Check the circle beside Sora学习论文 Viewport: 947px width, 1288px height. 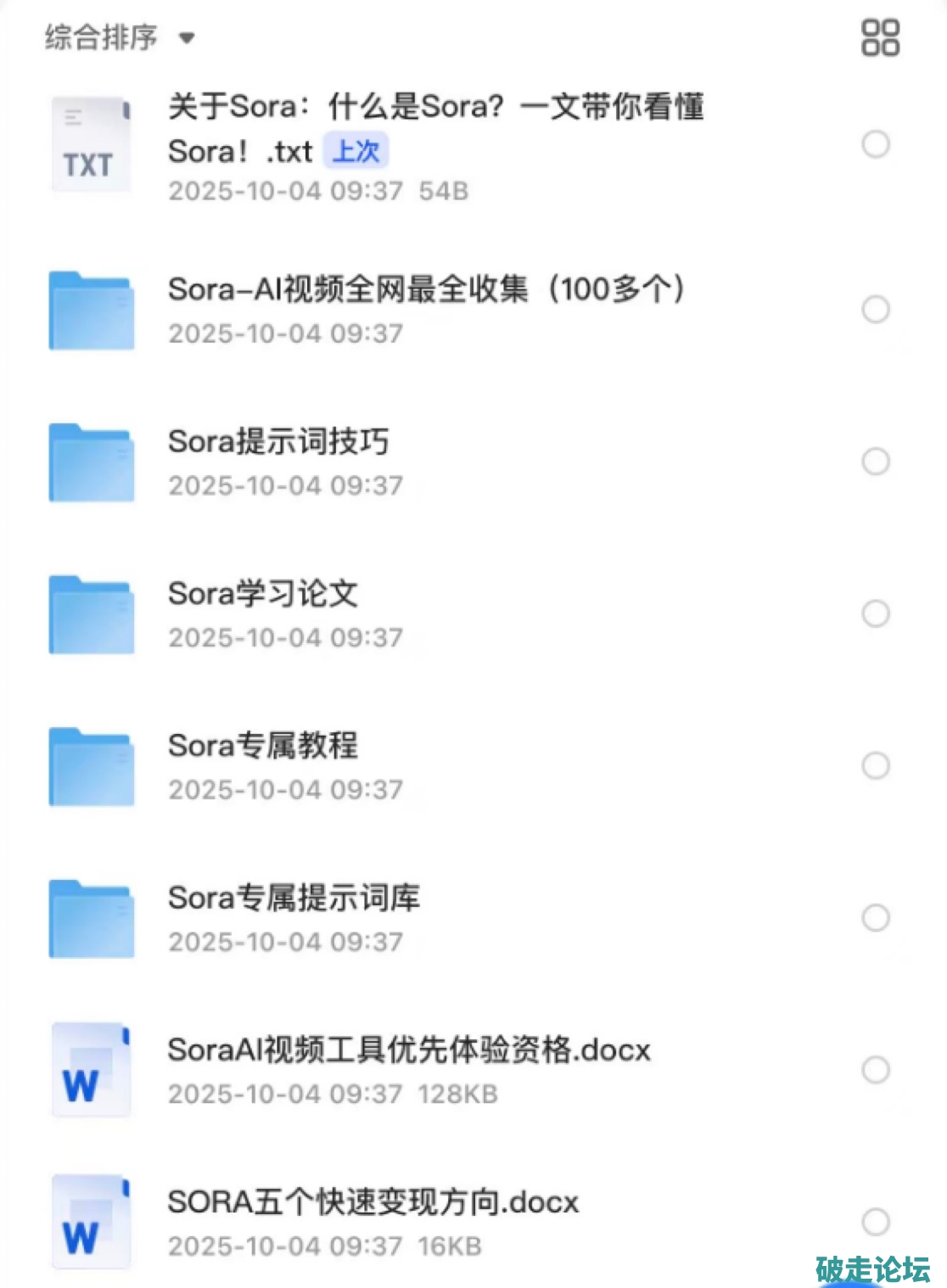coord(876,613)
